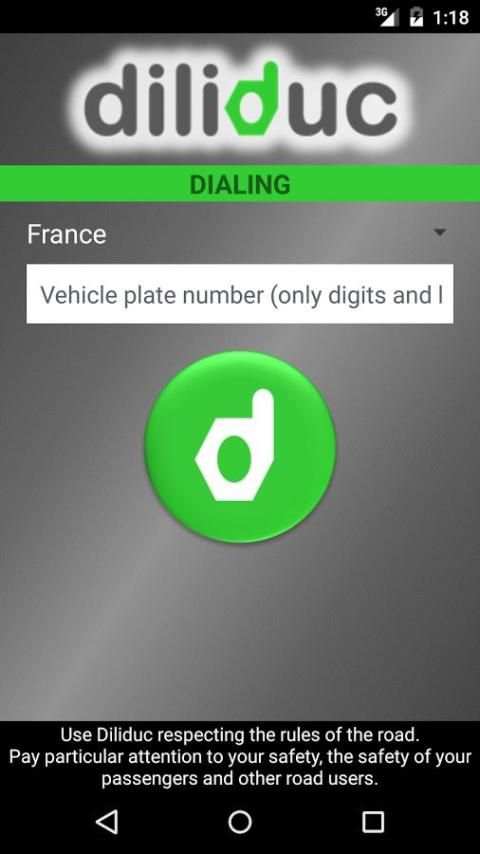Open the France country dropdown
This screenshot has height=854, width=480.
(240, 234)
